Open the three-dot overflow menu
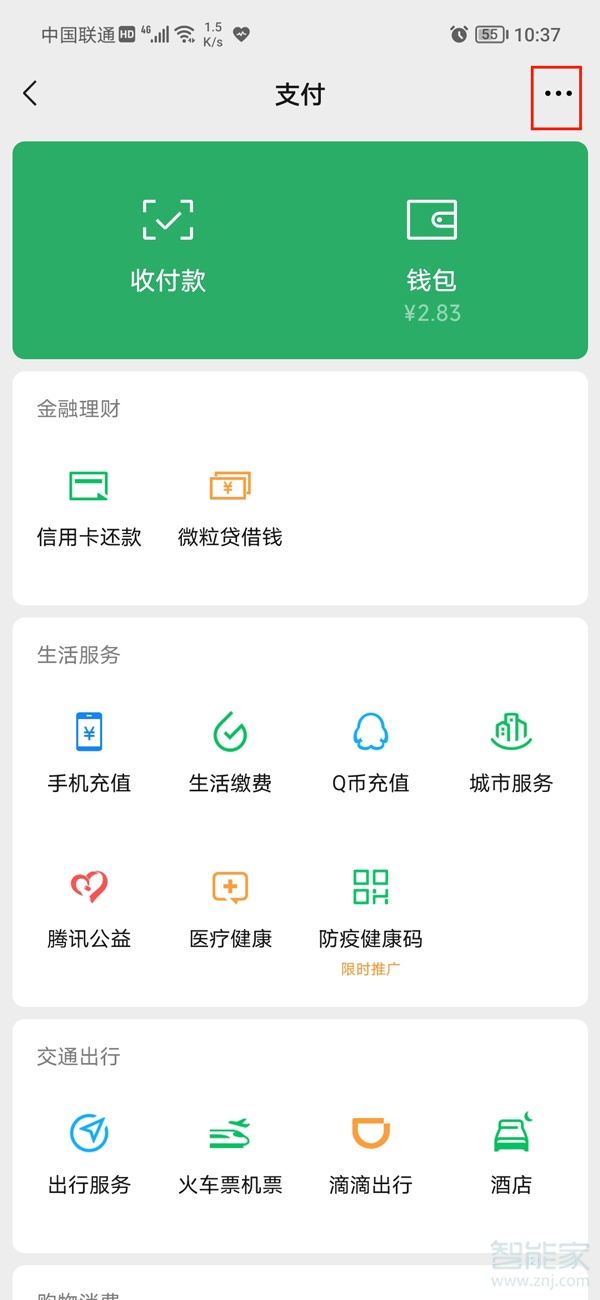The height and width of the screenshot is (1300, 600). point(557,94)
